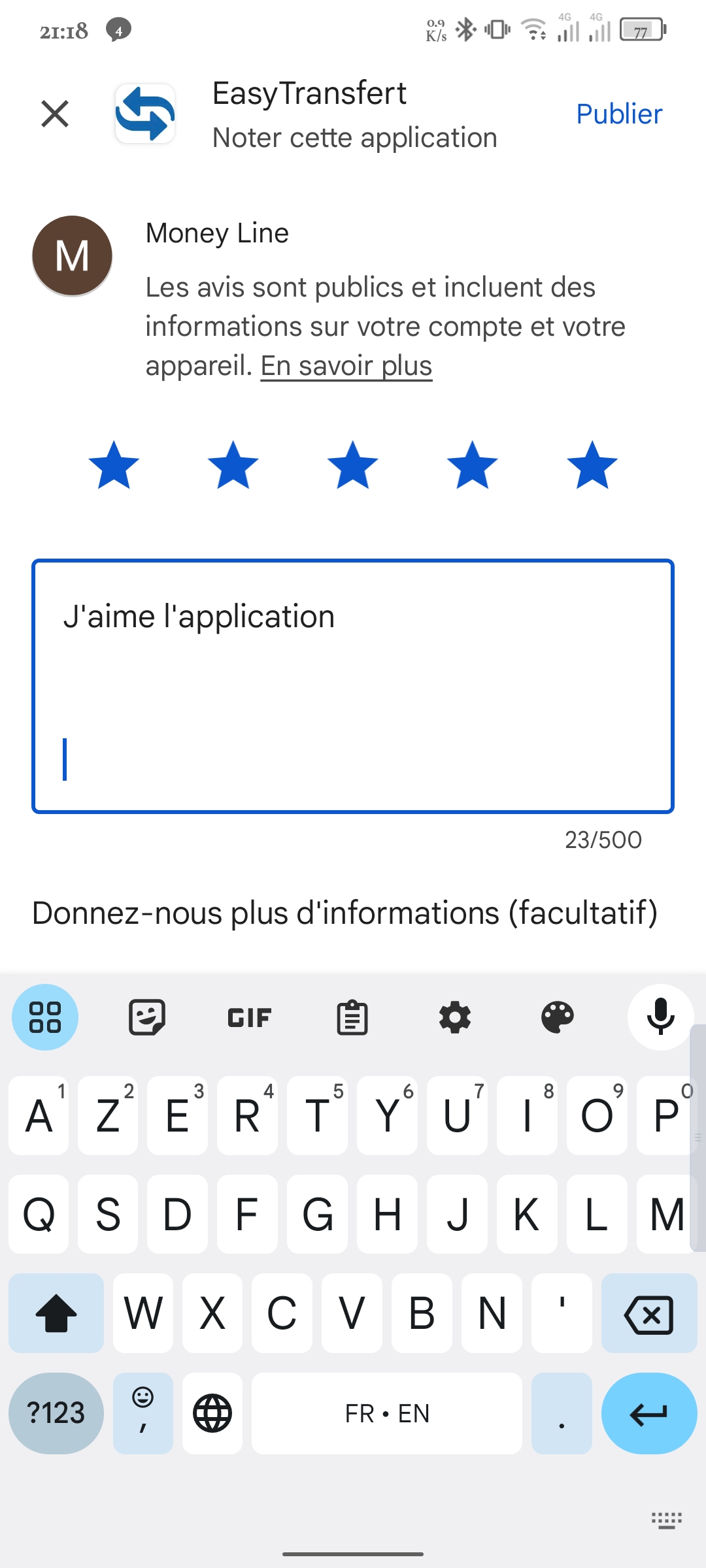
Task: Open the GIF keyboard panel
Action: (250, 1017)
